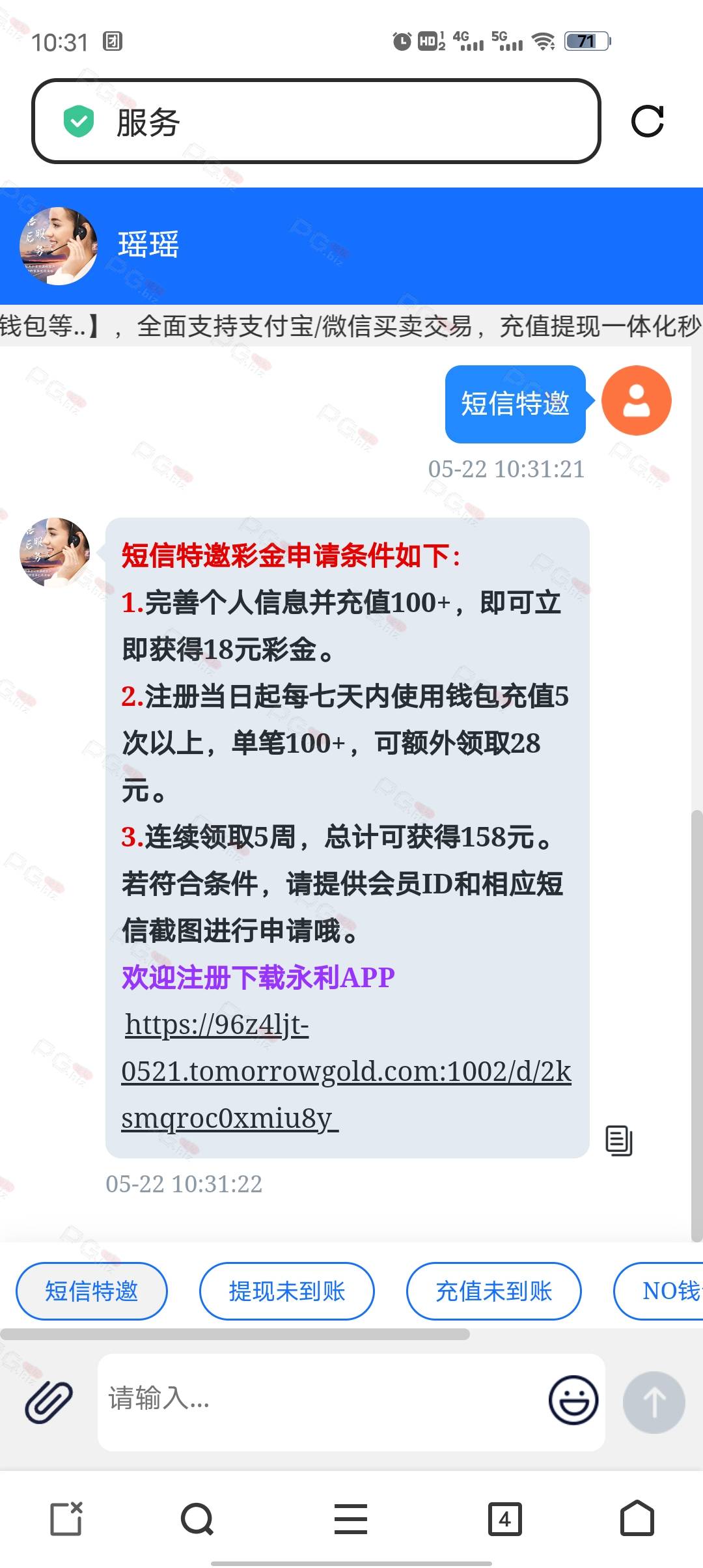Select the 短信特邀 quick reply chip
The height and width of the screenshot is (1568, 703).
coord(92,1291)
